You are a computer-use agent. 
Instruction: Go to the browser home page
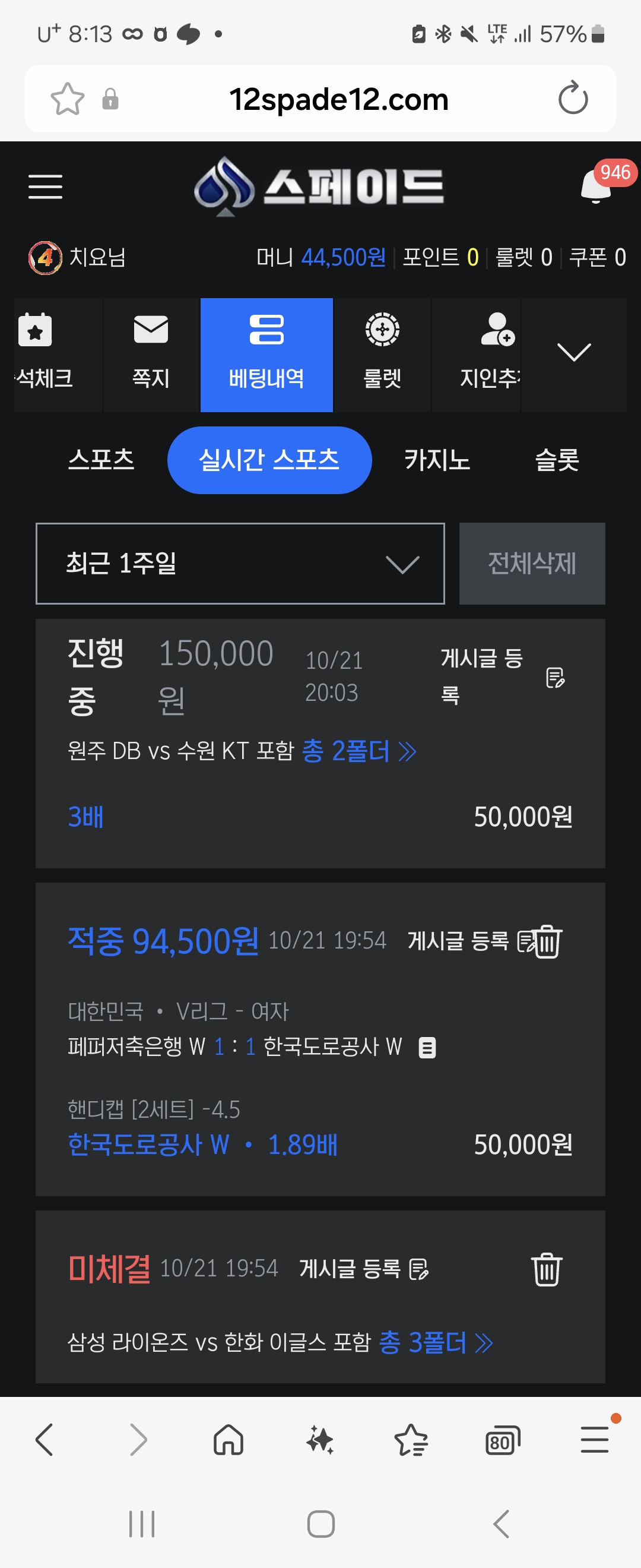point(229,1441)
